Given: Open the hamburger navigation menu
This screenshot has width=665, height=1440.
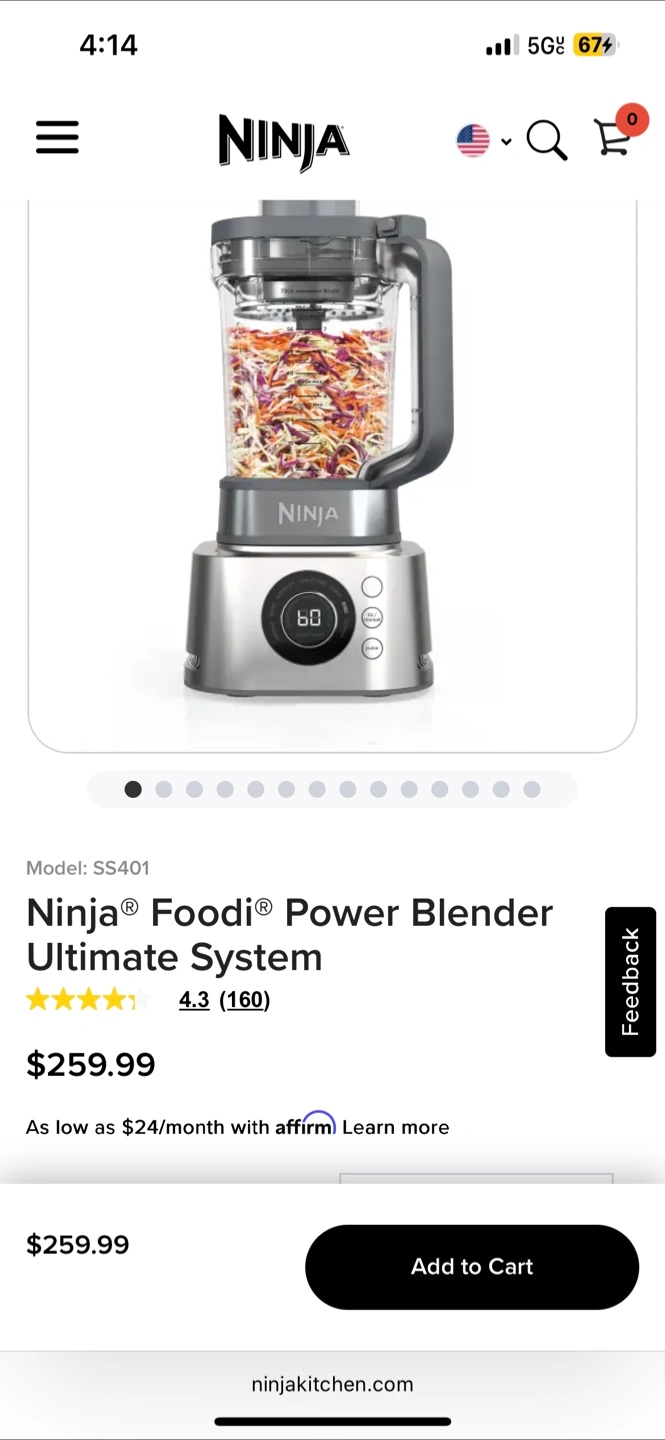Looking at the screenshot, I should coord(57,138).
